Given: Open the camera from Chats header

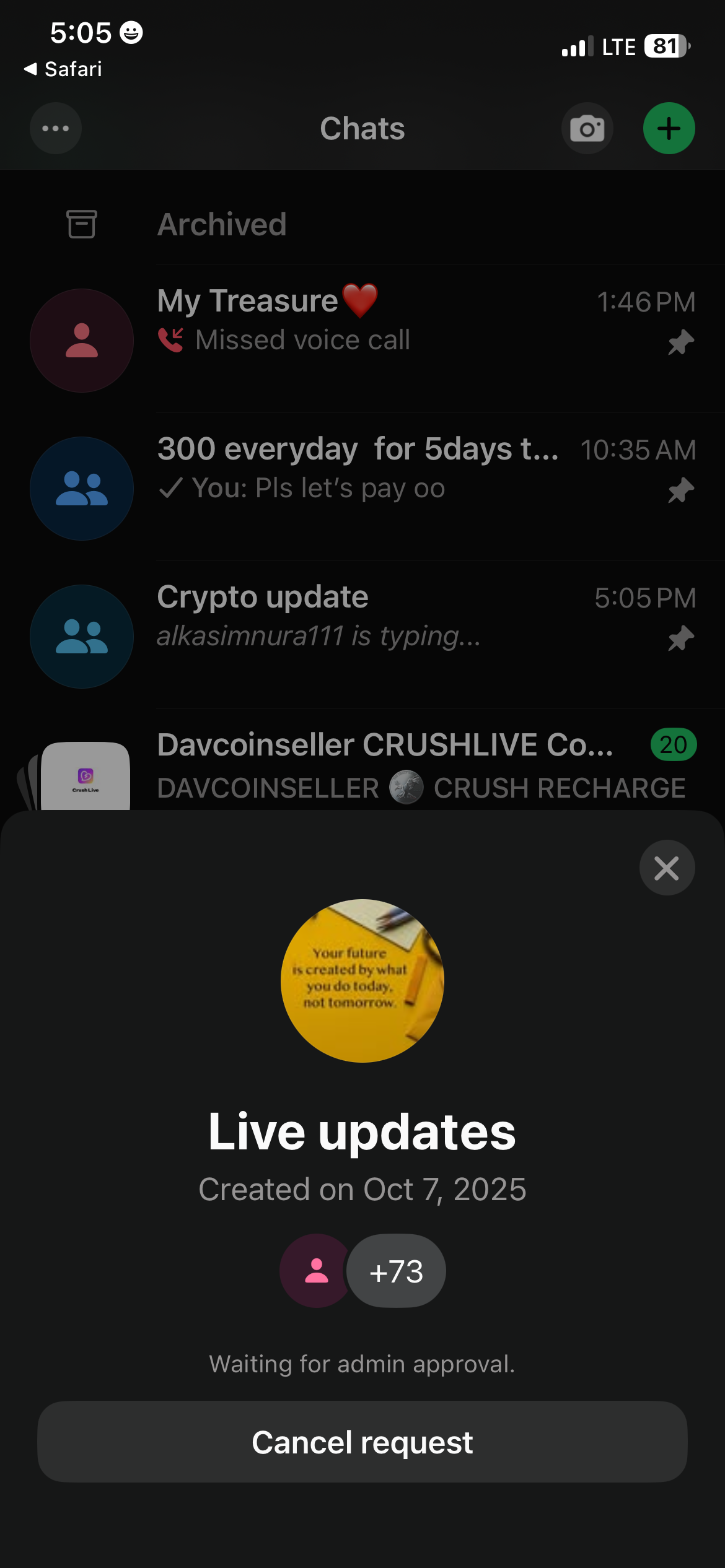Looking at the screenshot, I should [x=587, y=129].
